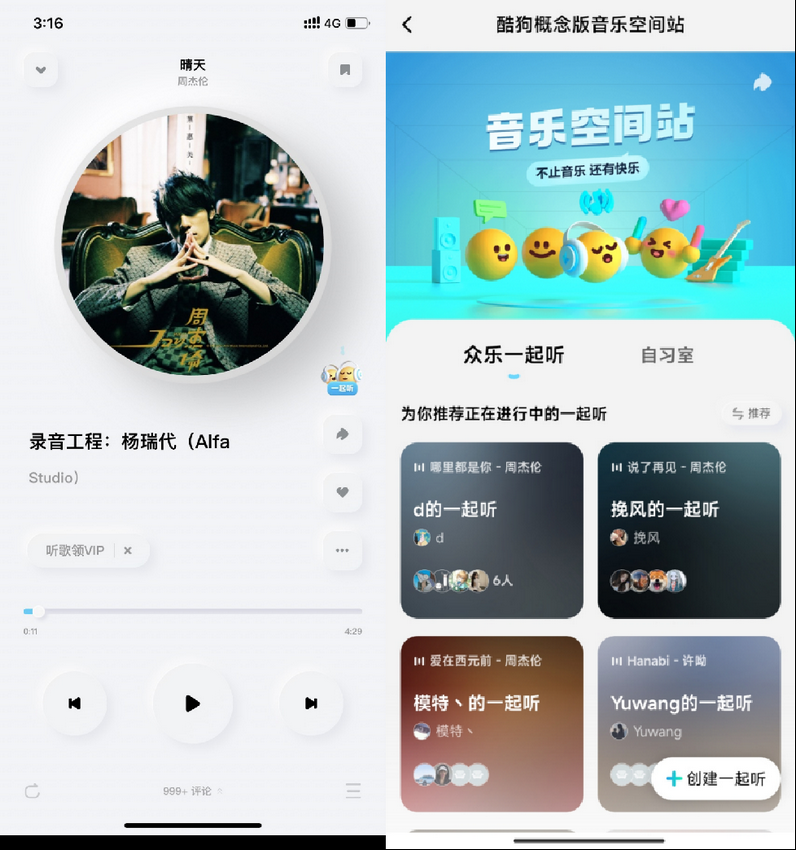796x850 pixels.
Task: Open the three-dot more options
Action: click(x=343, y=550)
